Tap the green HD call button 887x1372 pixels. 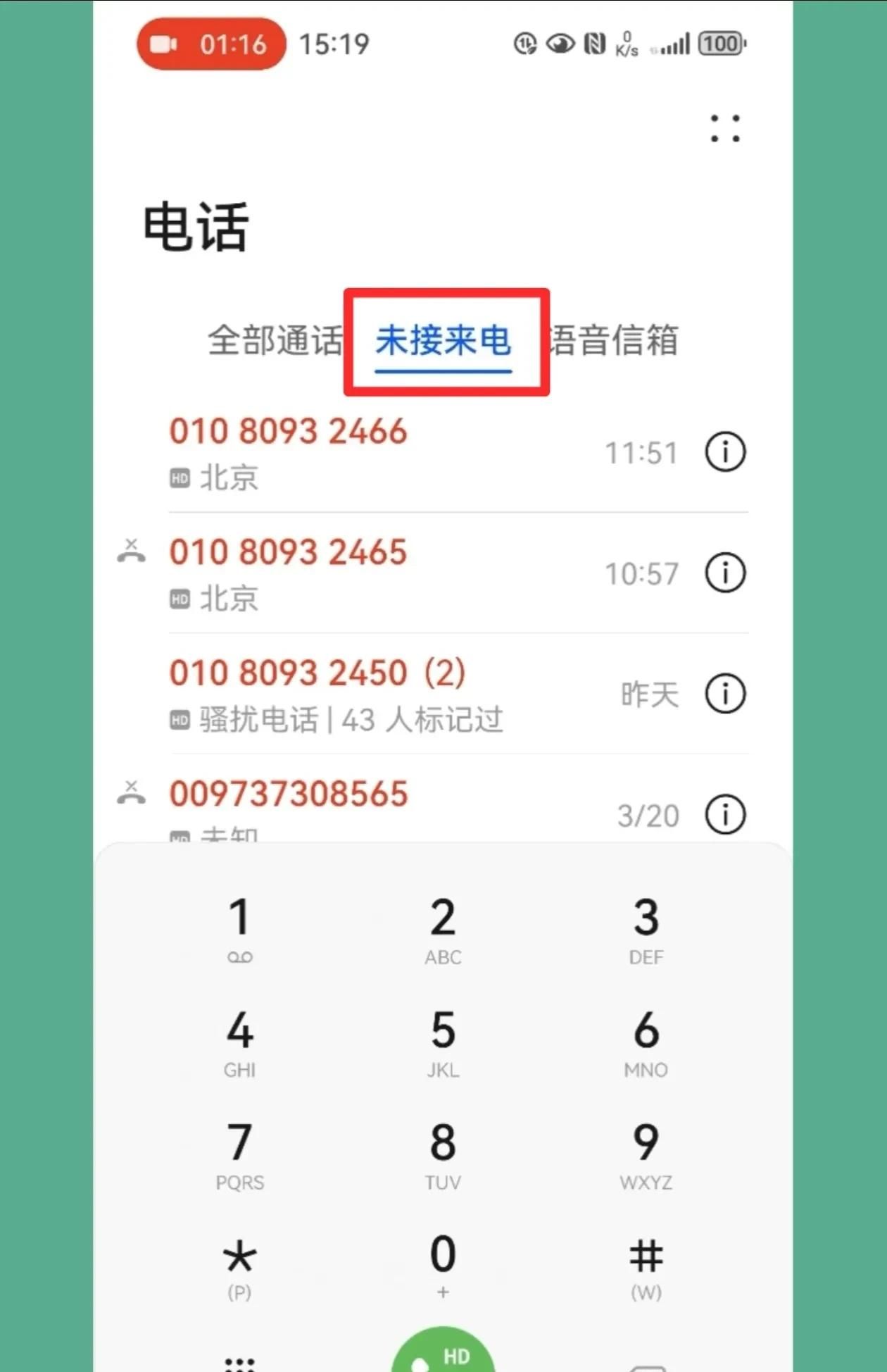click(443, 1354)
